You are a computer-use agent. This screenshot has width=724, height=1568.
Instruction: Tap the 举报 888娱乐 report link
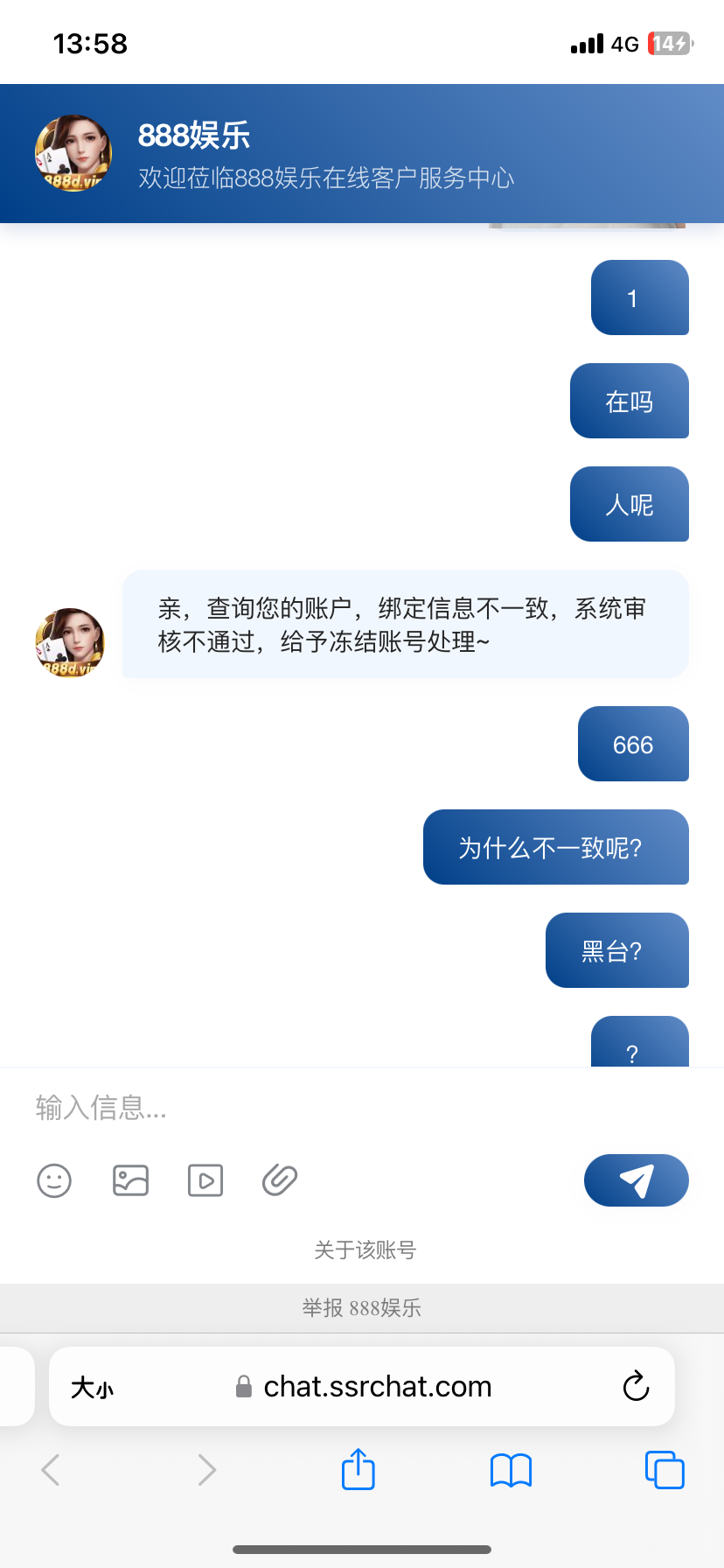point(361,1308)
